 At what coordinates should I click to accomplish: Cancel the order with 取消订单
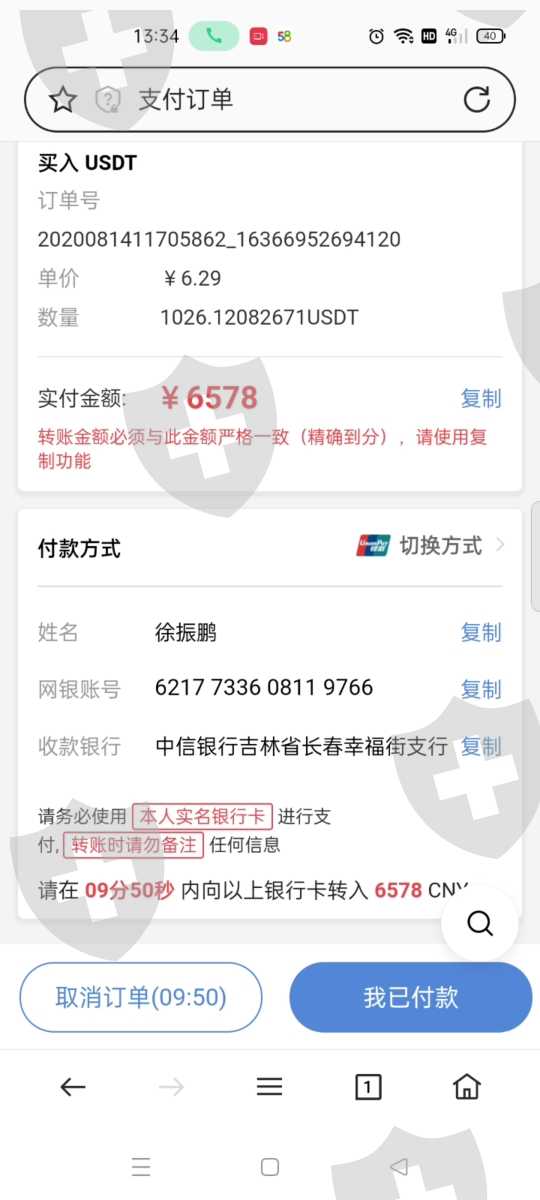141,997
